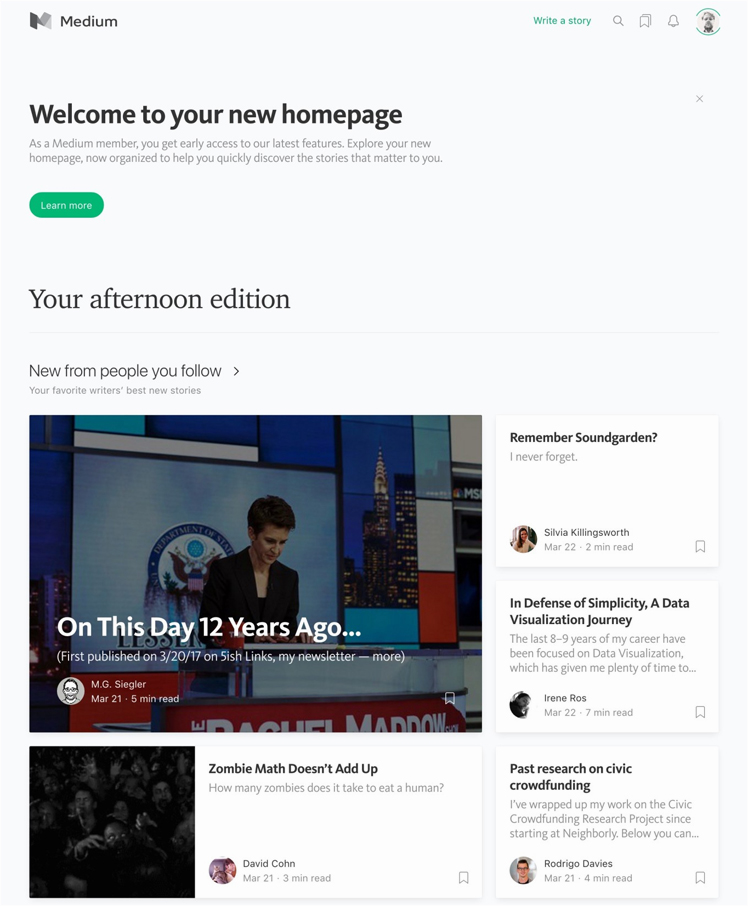Bookmark Irene Ros's Data Visualization story
Screen dimensions: 748x906
pos(700,712)
